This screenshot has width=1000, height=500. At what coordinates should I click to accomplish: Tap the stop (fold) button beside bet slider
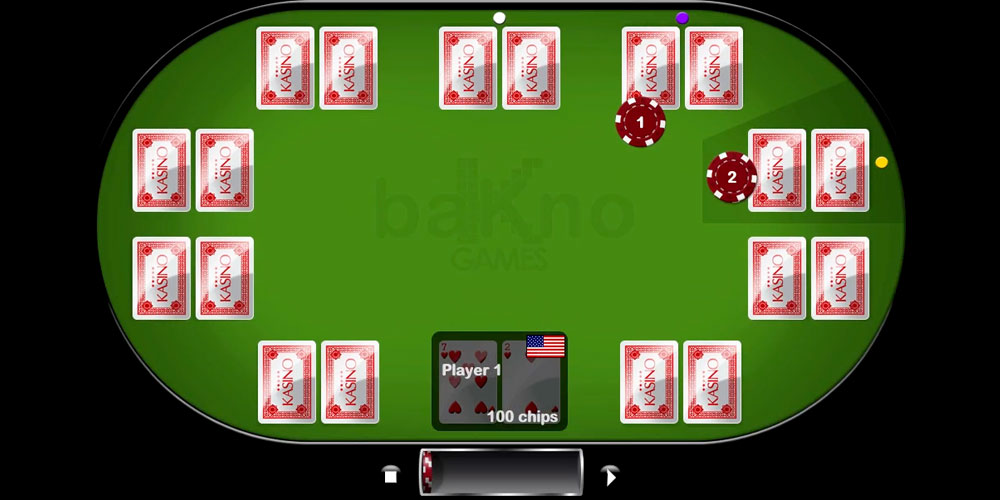[391, 476]
